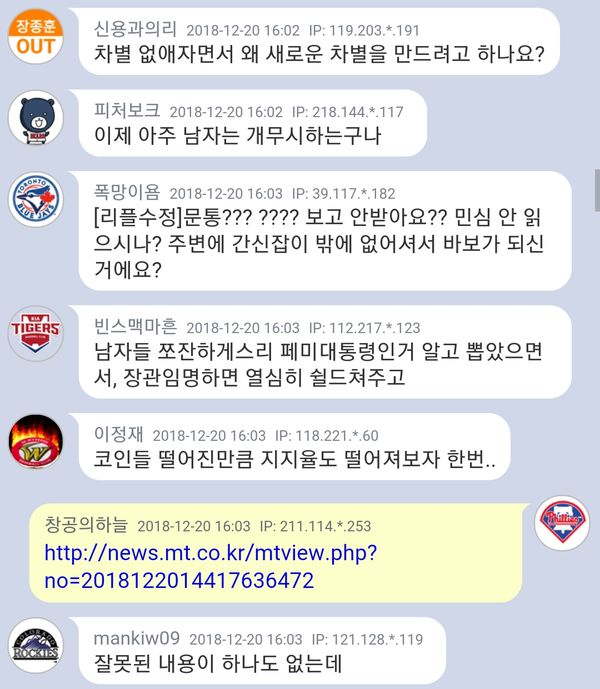Tap 폭망이욤's Blue Jays avatar

tap(35, 199)
